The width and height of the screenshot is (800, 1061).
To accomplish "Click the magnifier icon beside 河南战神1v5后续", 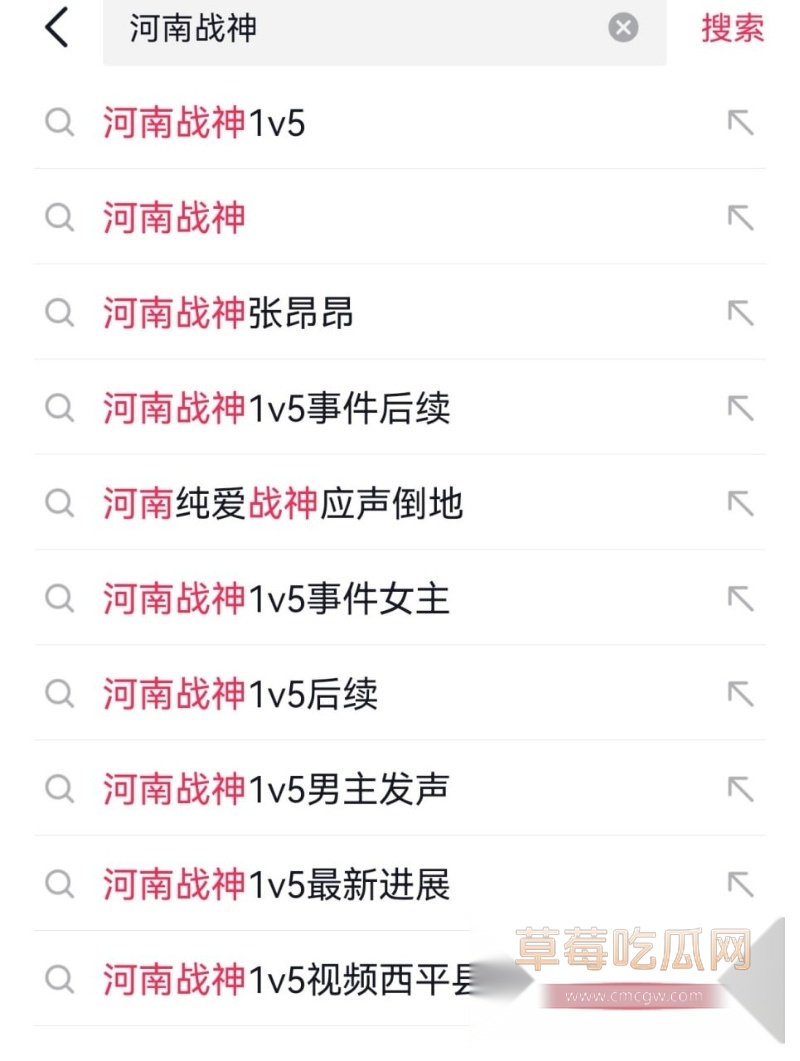I will coord(60,694).
